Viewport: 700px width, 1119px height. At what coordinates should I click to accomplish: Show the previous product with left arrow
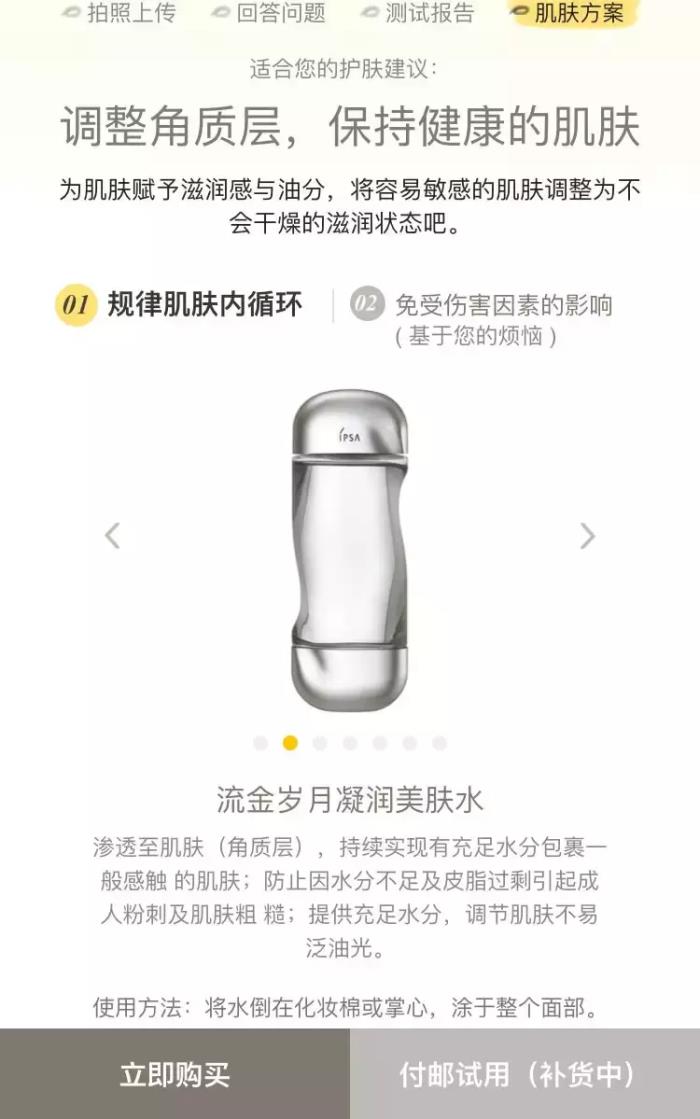click(x=112, y=536)
